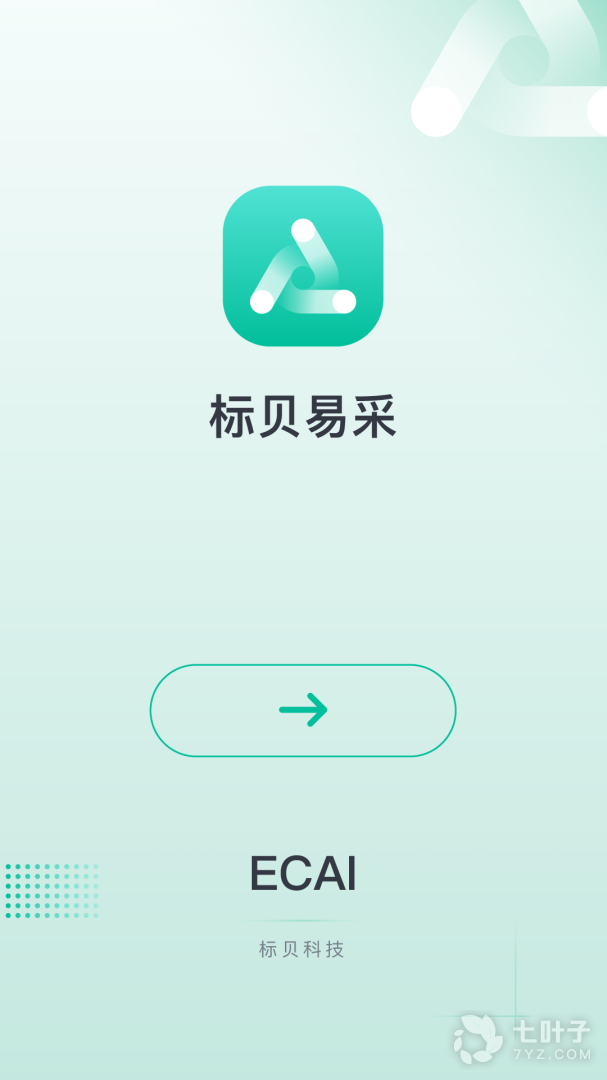Tap the arrow button to continue
Screen dimensions: 607x1080
click(303, 710)
